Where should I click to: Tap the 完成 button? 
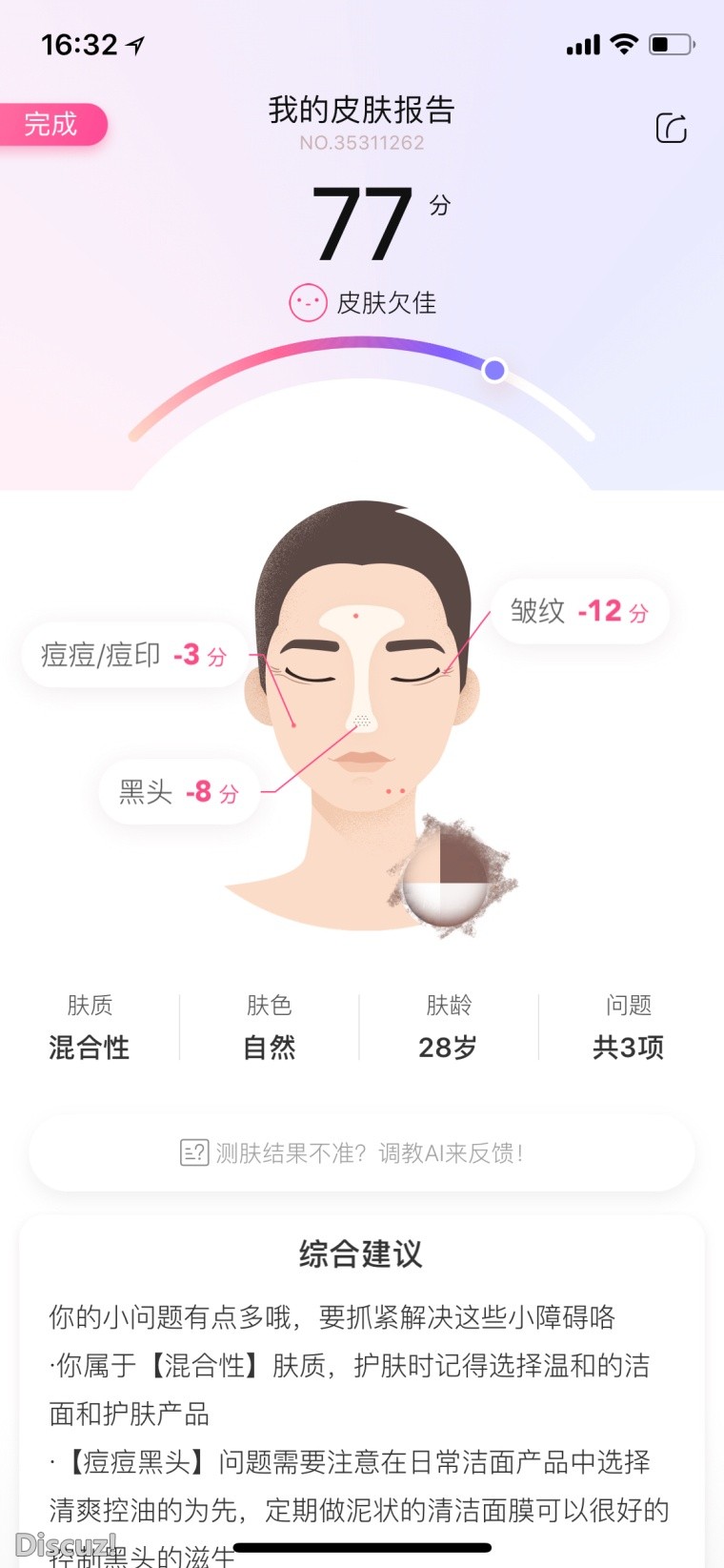click(x=51, y=125)
